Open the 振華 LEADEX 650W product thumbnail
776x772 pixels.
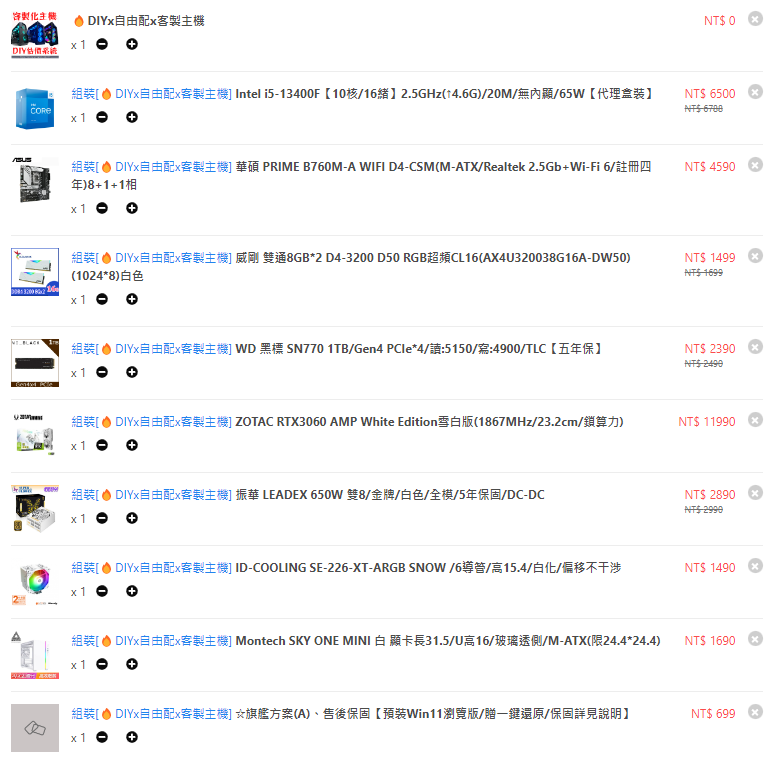(x=35, y=507)
